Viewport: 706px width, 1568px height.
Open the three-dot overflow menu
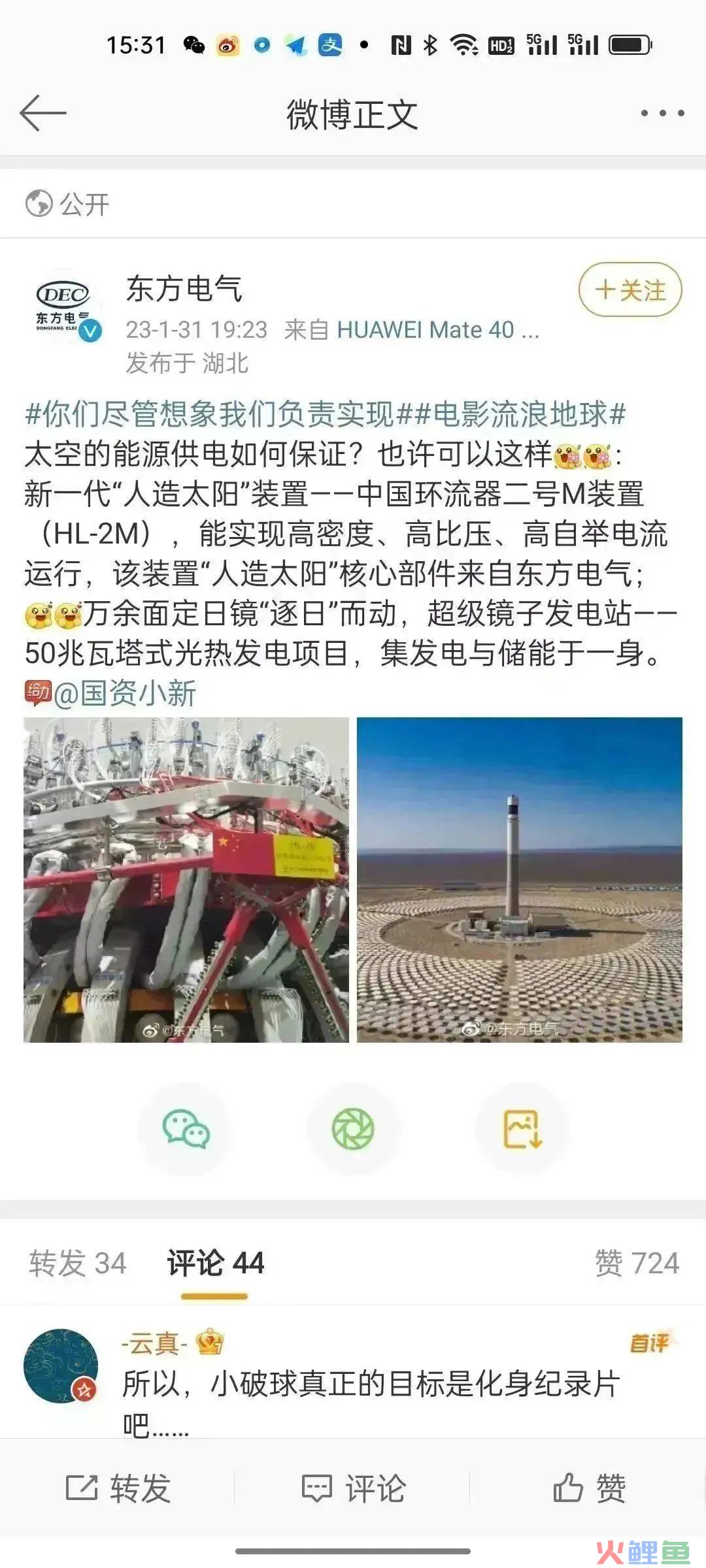coord(662,113)
